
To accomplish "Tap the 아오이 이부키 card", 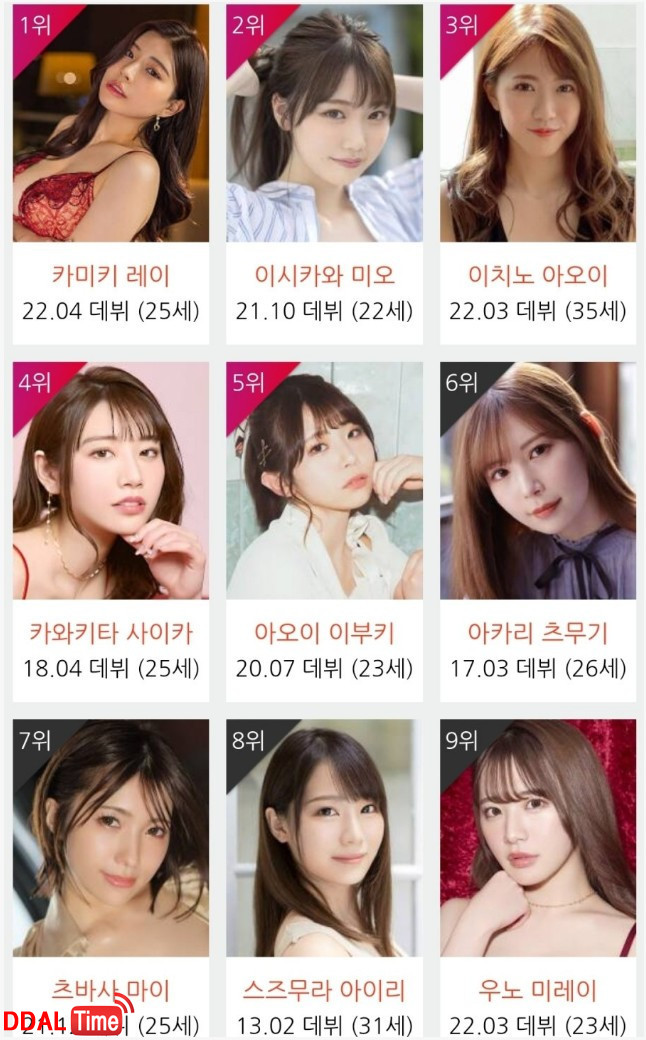I will click(x=324, y=530).
